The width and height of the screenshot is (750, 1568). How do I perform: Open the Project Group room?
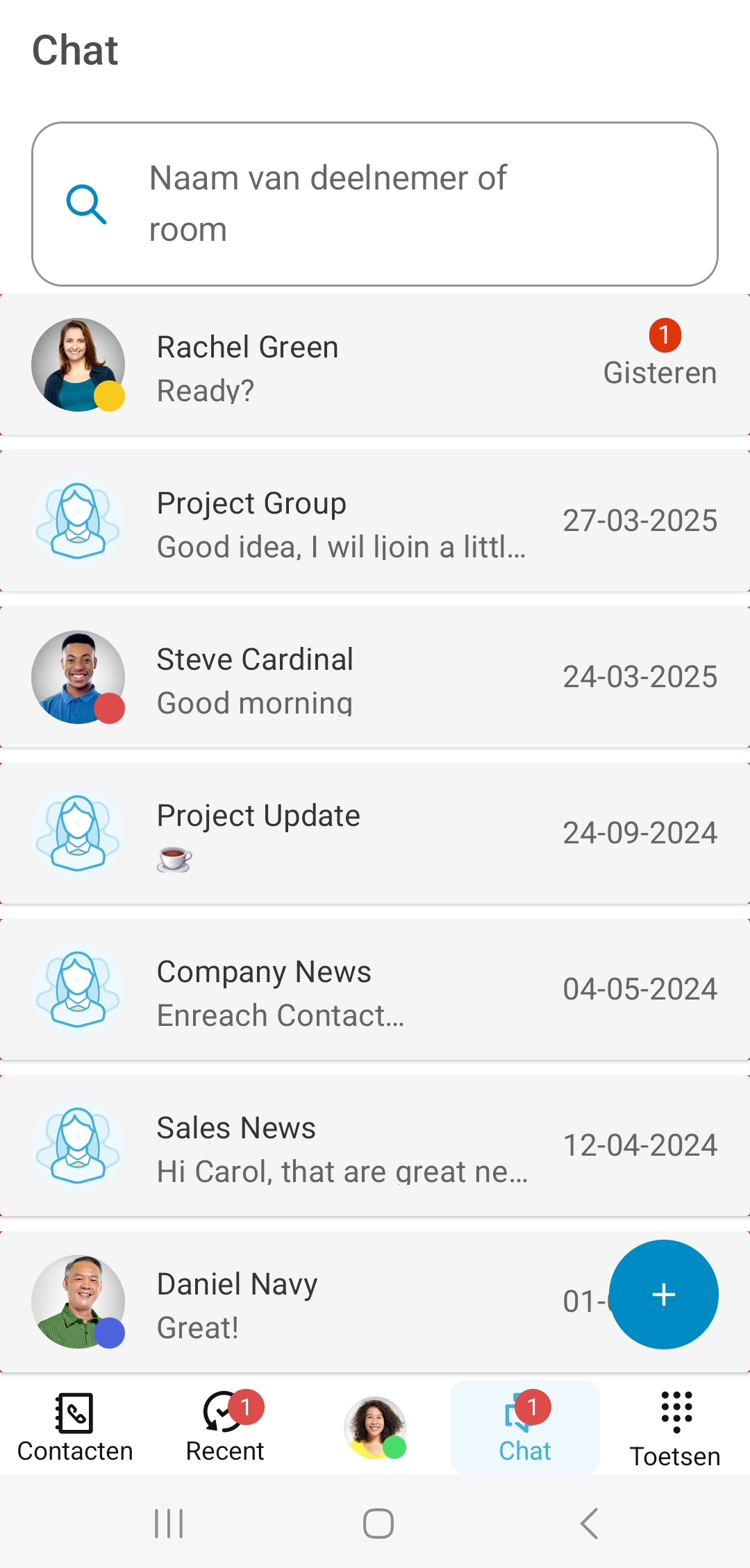375,522
